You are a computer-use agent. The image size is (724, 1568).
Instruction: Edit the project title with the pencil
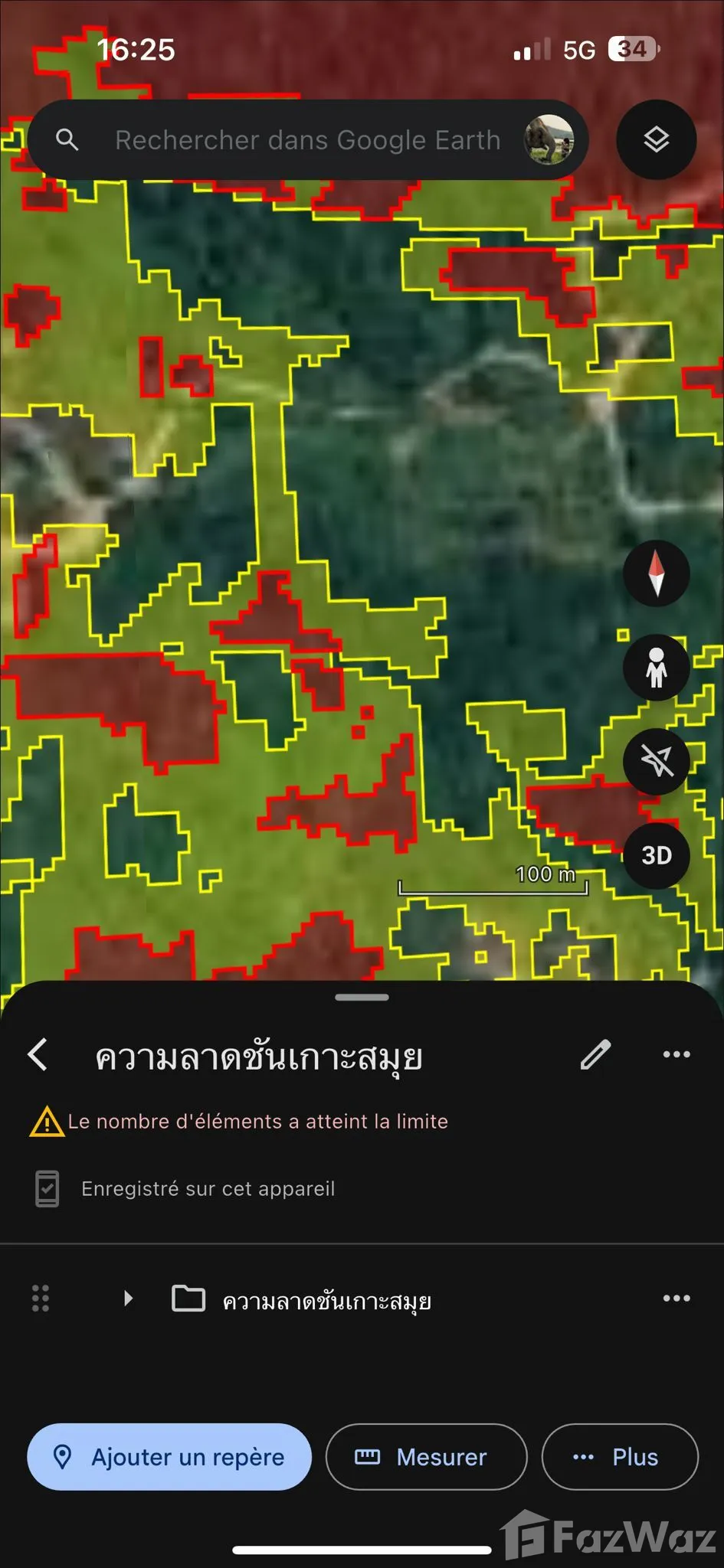point(595,1055)
